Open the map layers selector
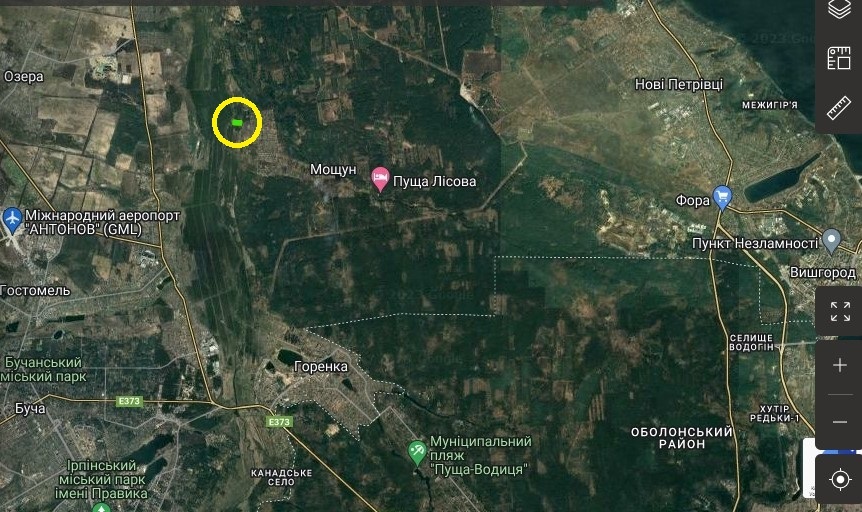Screen dimensions: 862x512 tap(839, 12)
